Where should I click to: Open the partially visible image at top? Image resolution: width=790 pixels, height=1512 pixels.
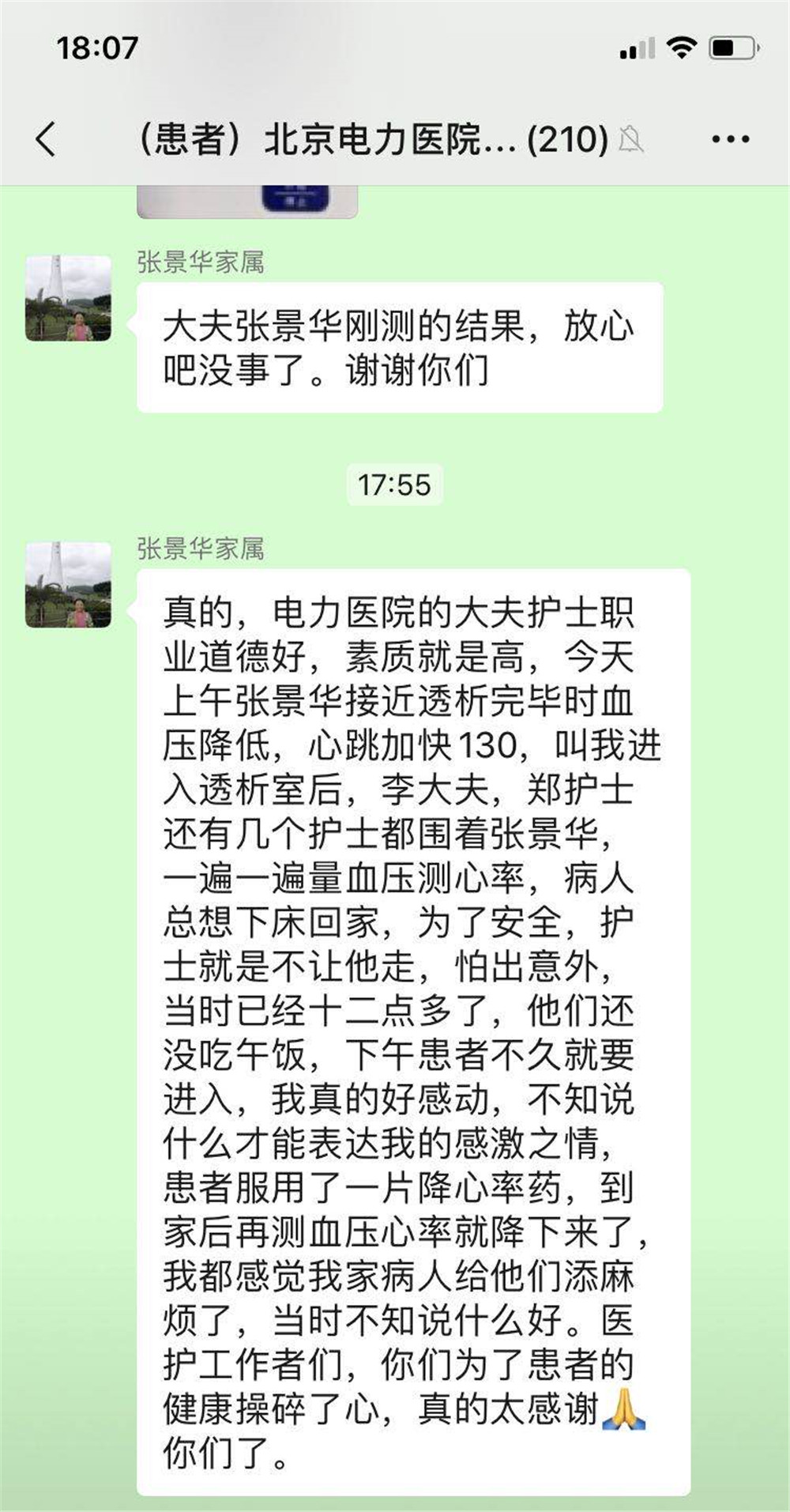click(247, 202)
